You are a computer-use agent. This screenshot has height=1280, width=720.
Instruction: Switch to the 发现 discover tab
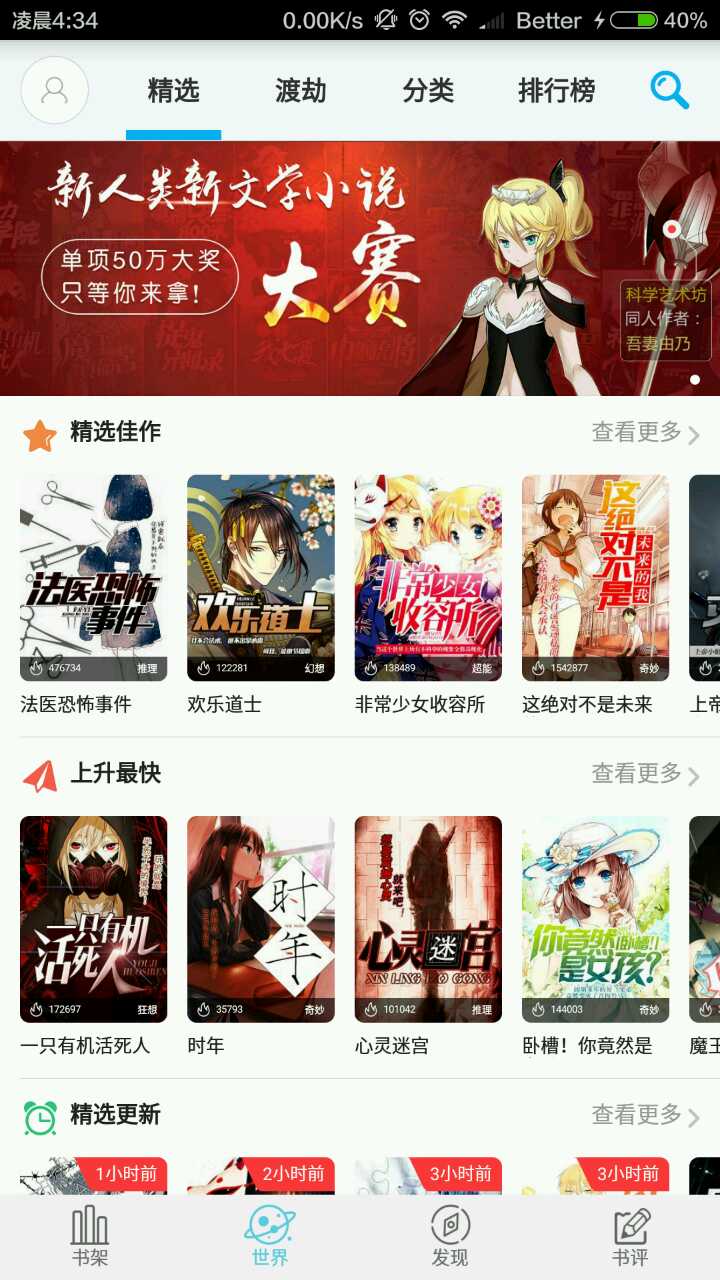click(x=450, y=1236)
